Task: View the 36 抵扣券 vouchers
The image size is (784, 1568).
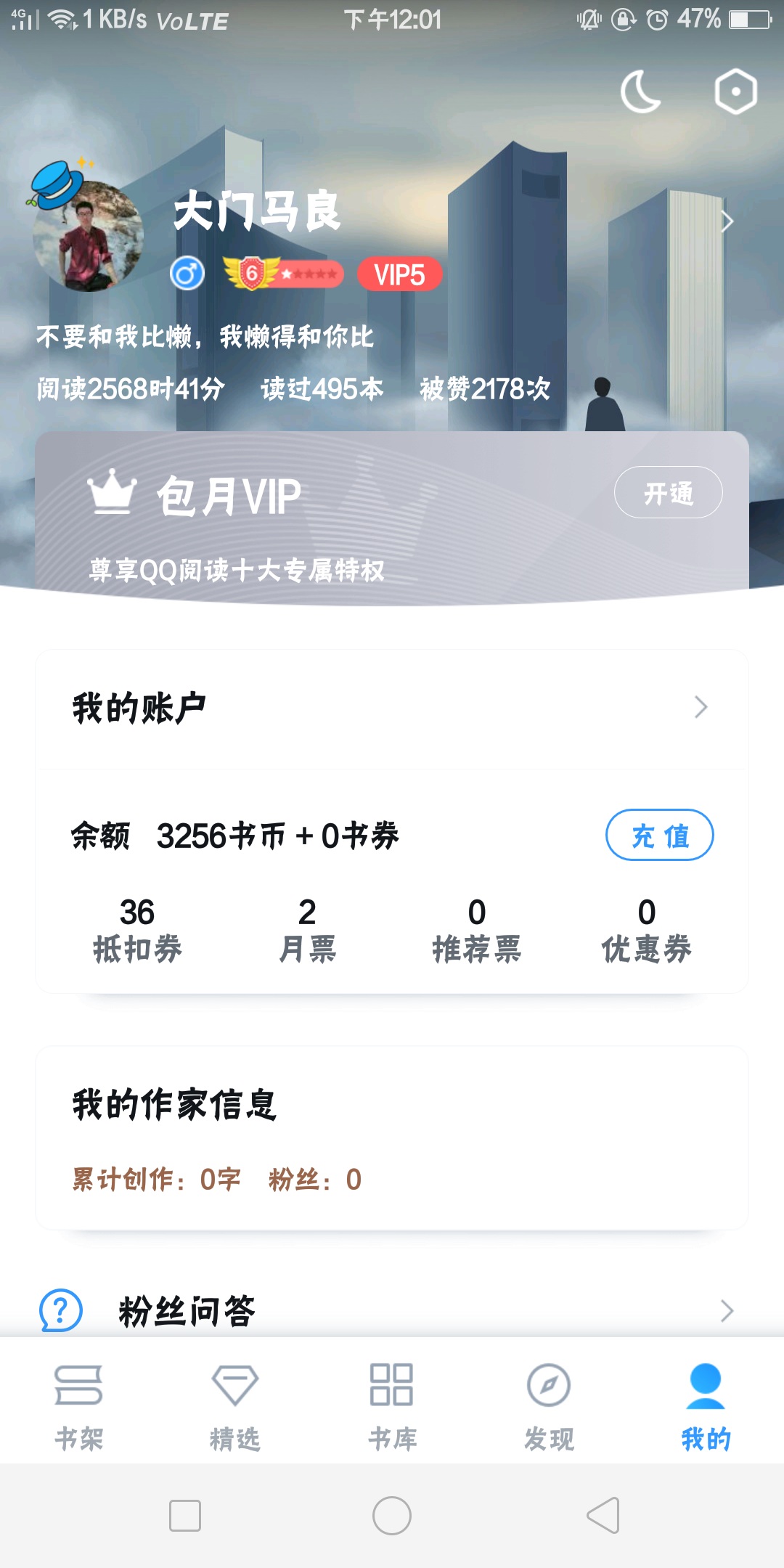Action: pyautogui.click(x=137, y=930)
